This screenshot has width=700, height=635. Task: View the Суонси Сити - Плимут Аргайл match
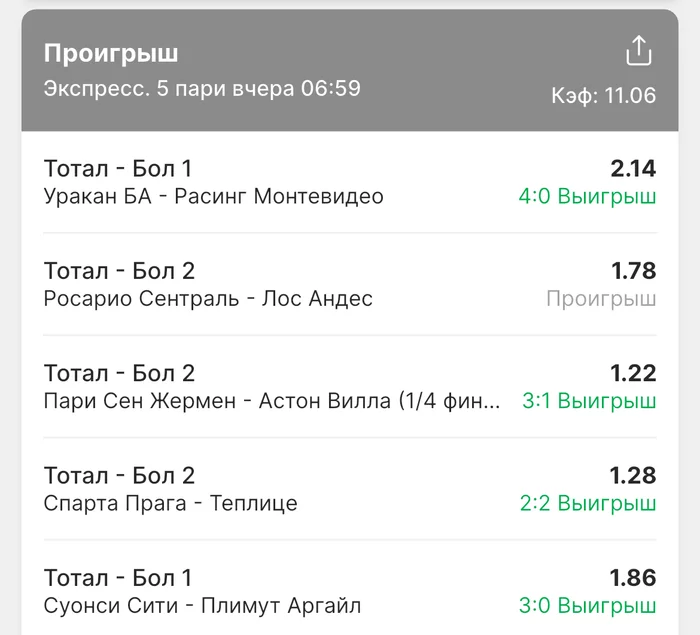click(203, 605)
